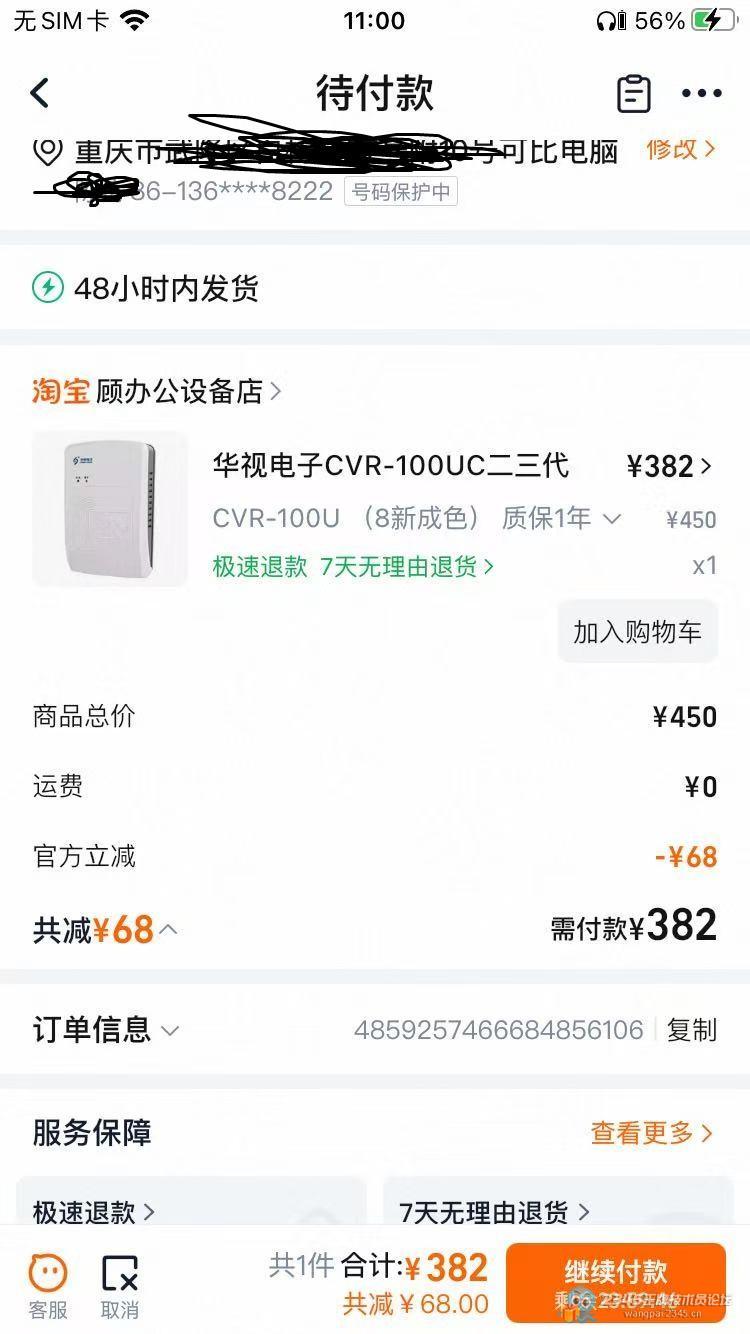The width and height of the screenshot is (750, 1334).
Task: Tap 修改 to edit the delivery address
Action: 680,150
